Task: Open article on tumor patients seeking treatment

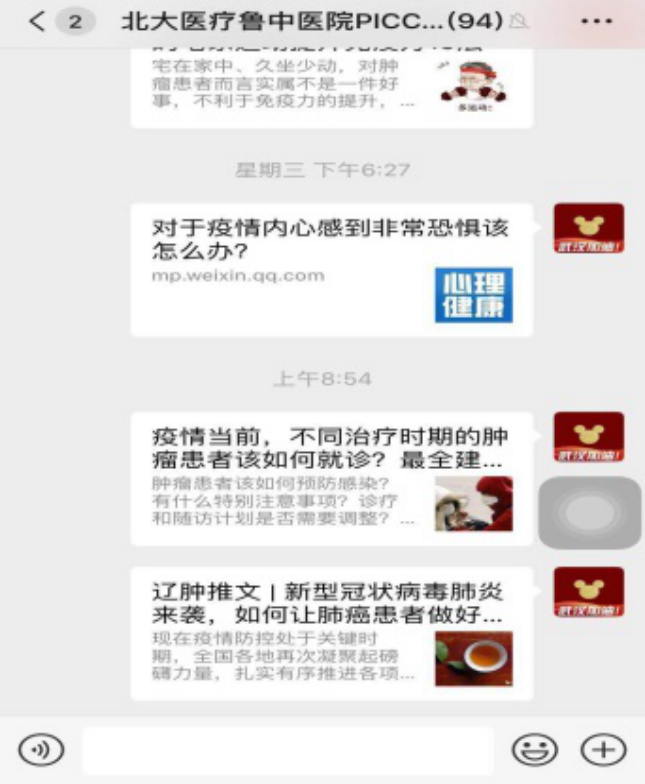Action: click(331, 478)
